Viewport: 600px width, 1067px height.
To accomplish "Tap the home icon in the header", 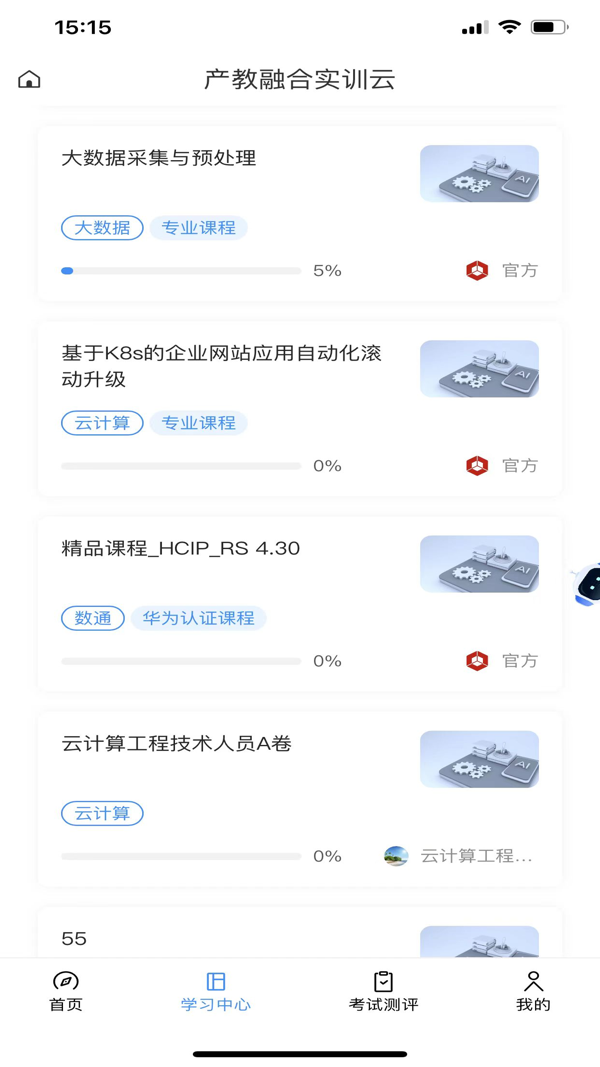I will pos(30,80).
